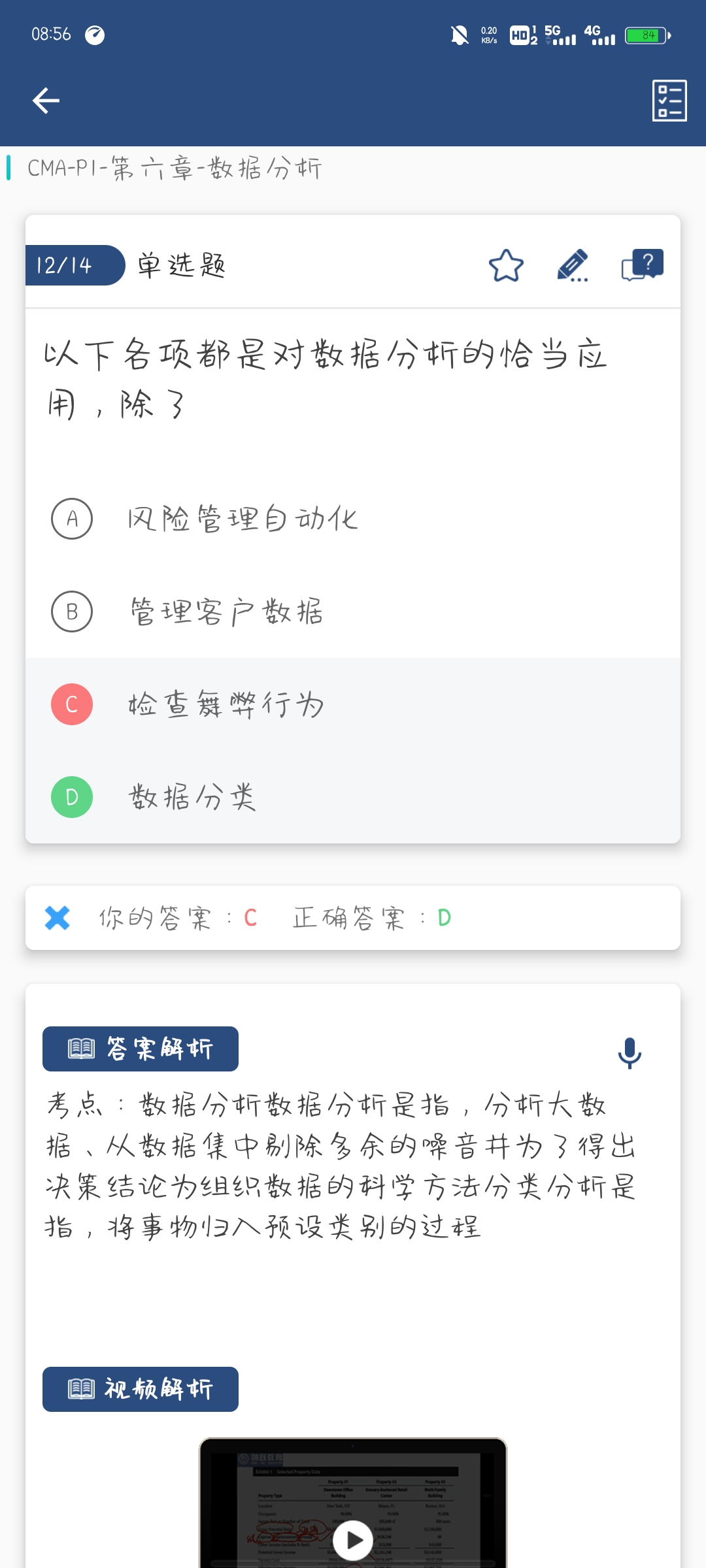The image size is (706, 1568).
Task: Tap the microphone beside 答案解析
Action: coord(630,1053)
